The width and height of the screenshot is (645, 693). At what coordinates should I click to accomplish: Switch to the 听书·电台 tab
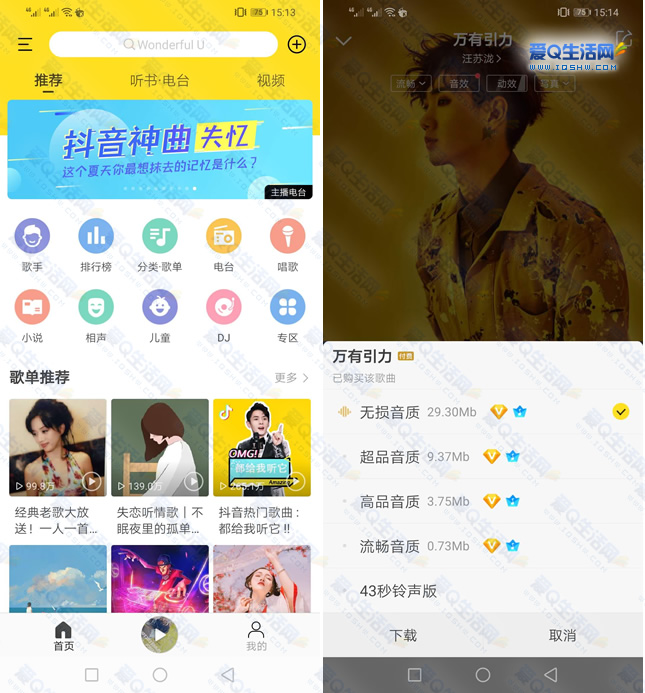click(159, 80)
